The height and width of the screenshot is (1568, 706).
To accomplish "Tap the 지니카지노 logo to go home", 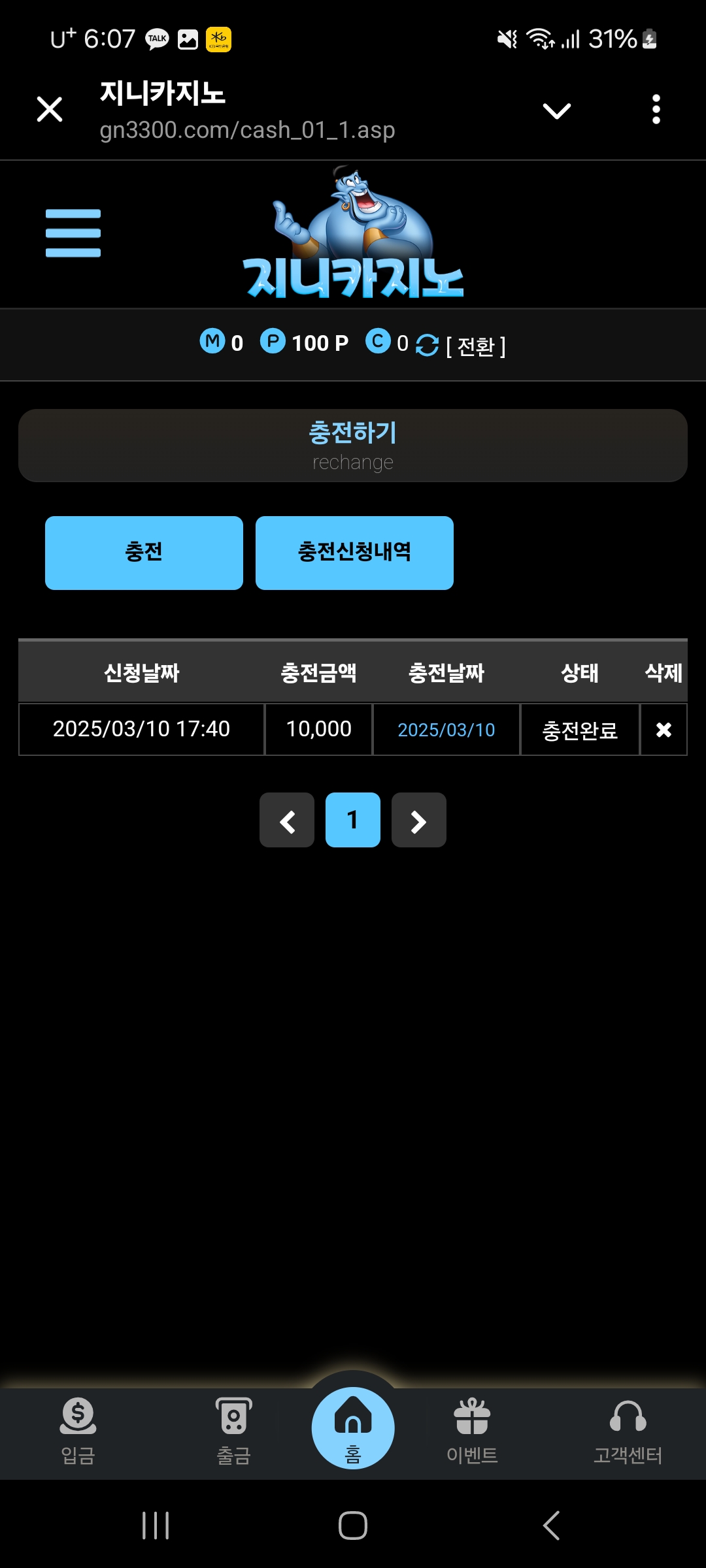I will (354, 235).
